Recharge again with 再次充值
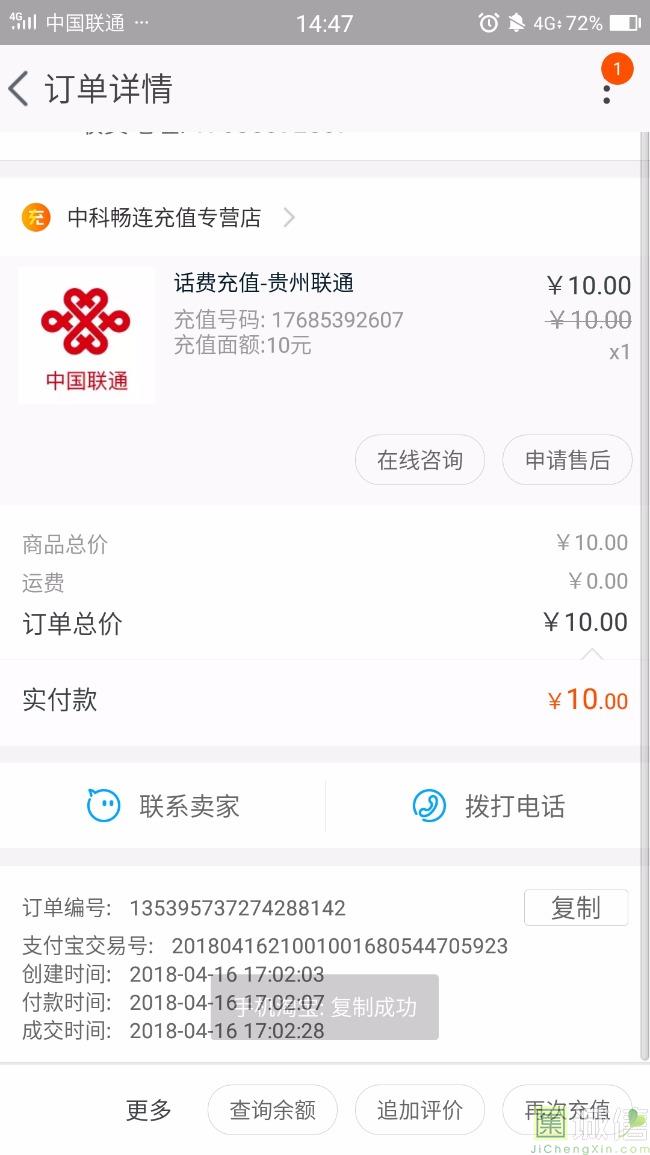650x1155 pixels. tap(567, 1110)
